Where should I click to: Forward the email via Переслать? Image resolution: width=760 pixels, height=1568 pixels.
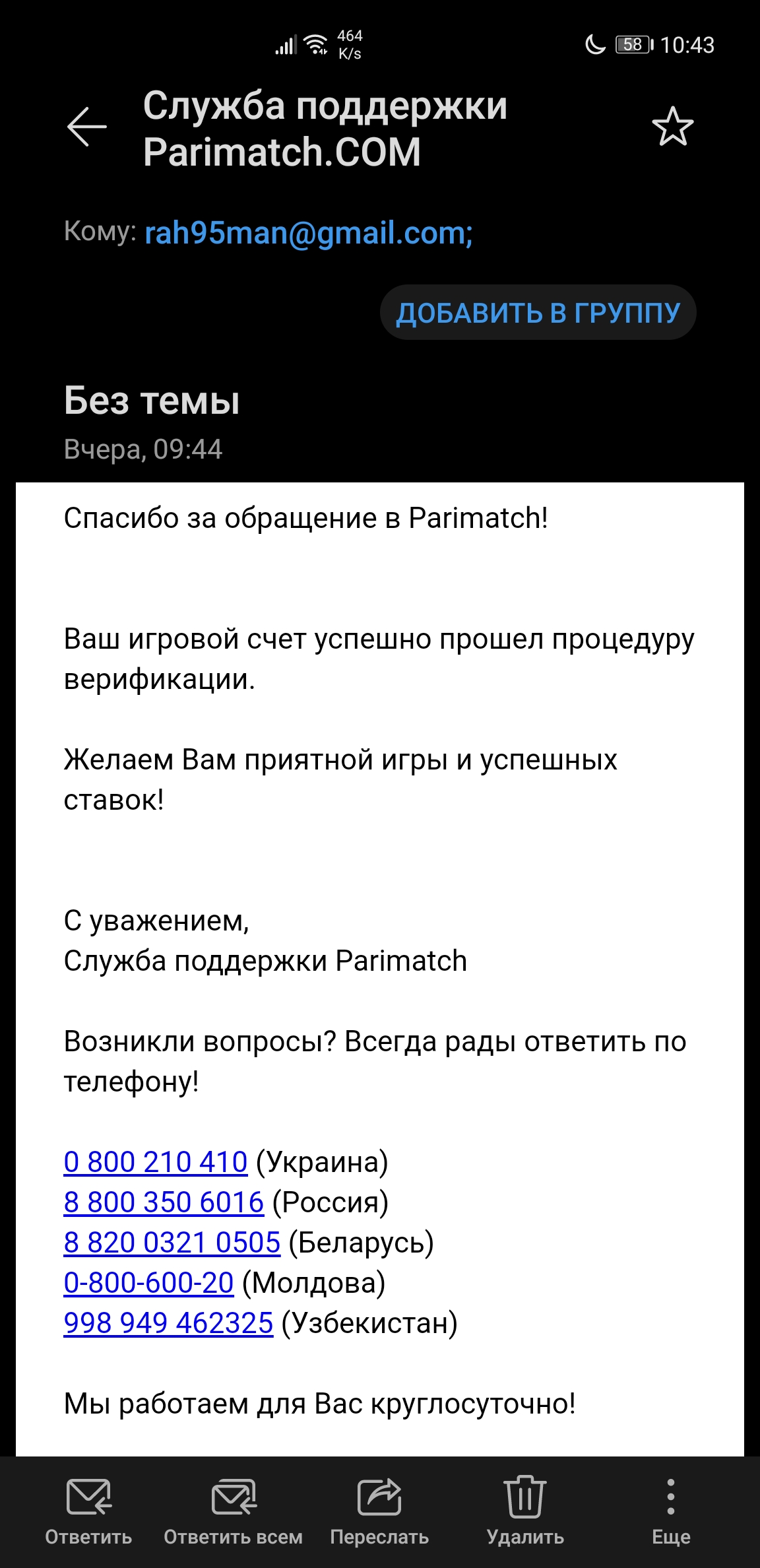tap(379, 1511)
